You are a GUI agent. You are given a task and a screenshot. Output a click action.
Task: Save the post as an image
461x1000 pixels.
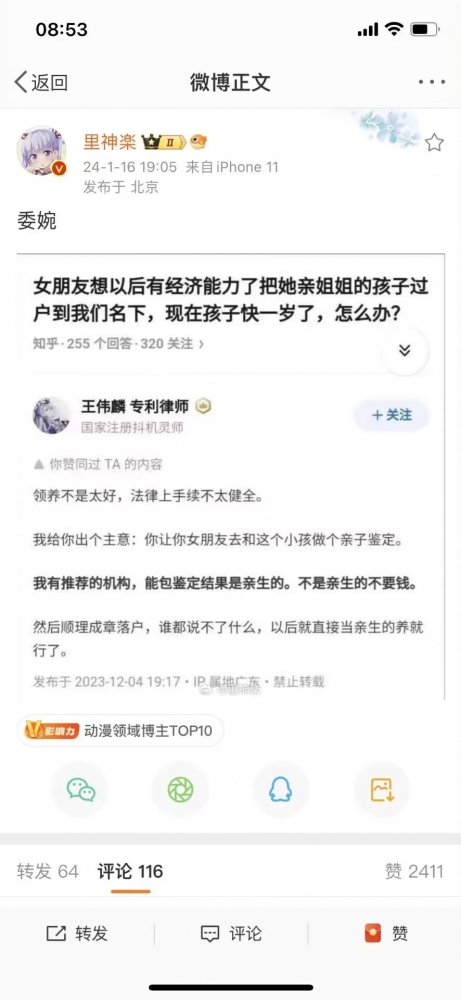[x=381, y=790]
